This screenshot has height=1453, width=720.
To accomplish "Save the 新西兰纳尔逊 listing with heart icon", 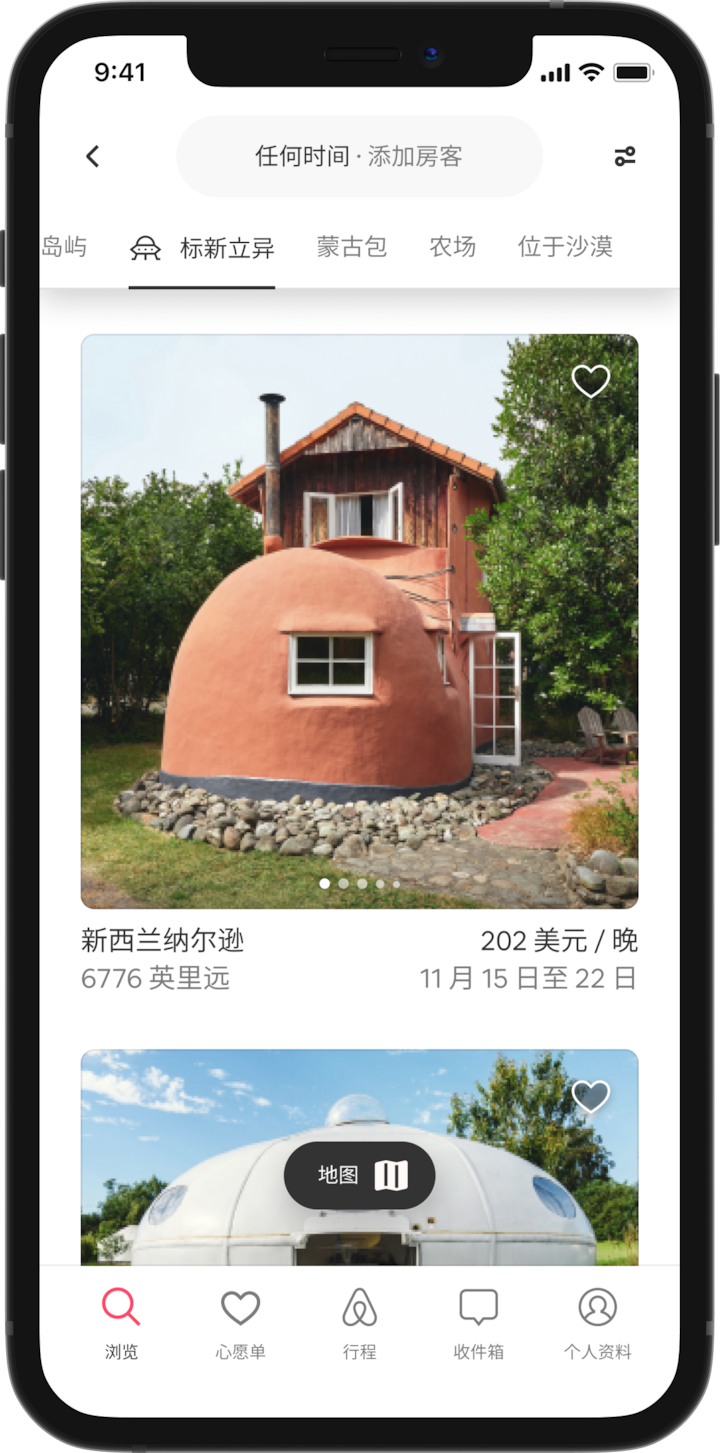I will pyautogui.click(x=591, y=381).
